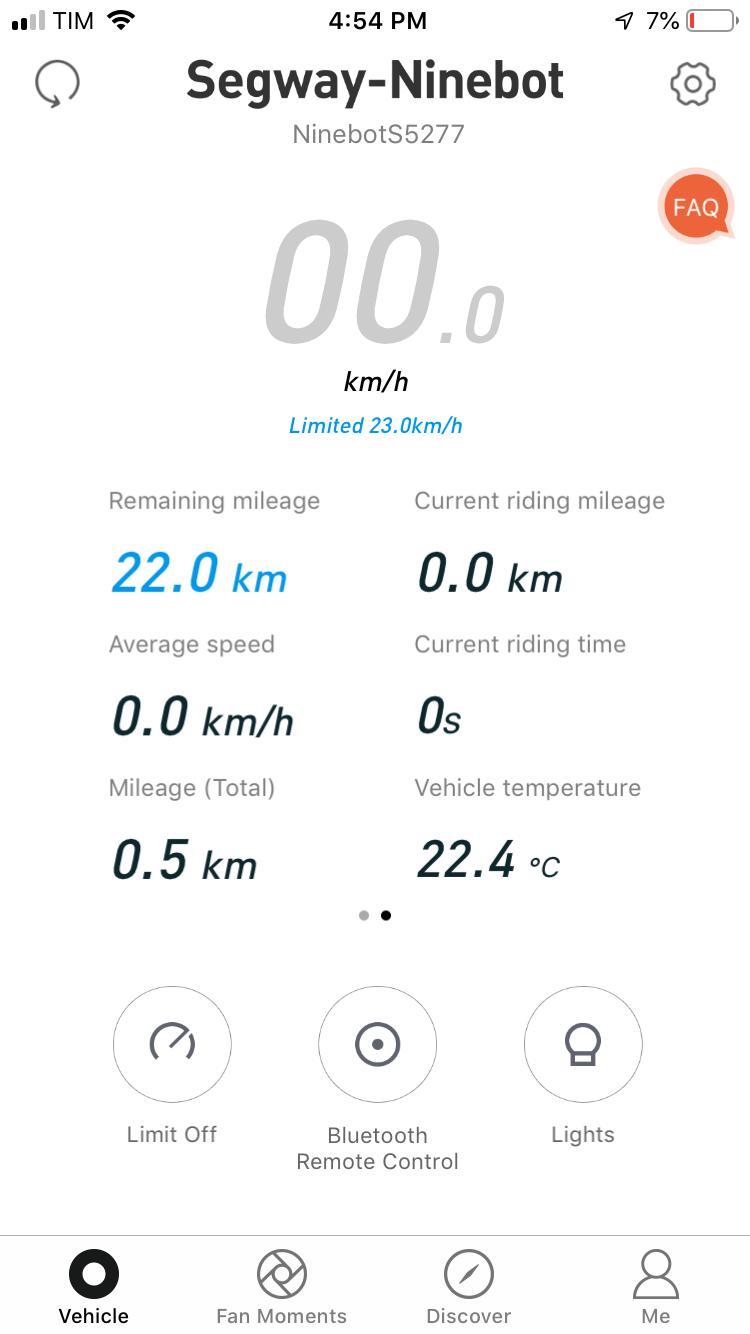The image size is (750, 1334).
Task: Open the Lights control
Action: click(583, 1045)
